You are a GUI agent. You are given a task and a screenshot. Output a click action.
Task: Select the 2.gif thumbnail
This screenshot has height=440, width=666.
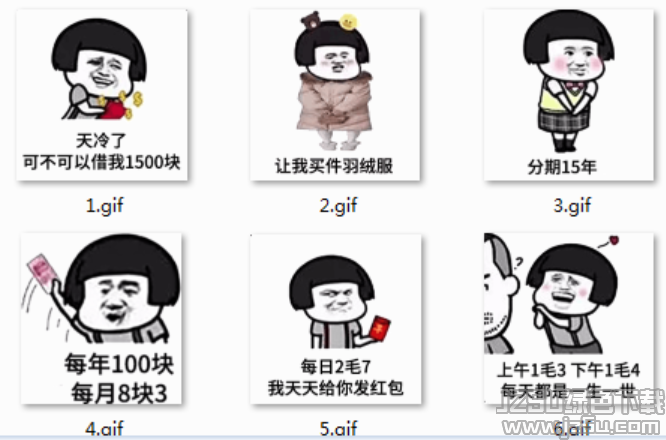[x=334, y=96]
